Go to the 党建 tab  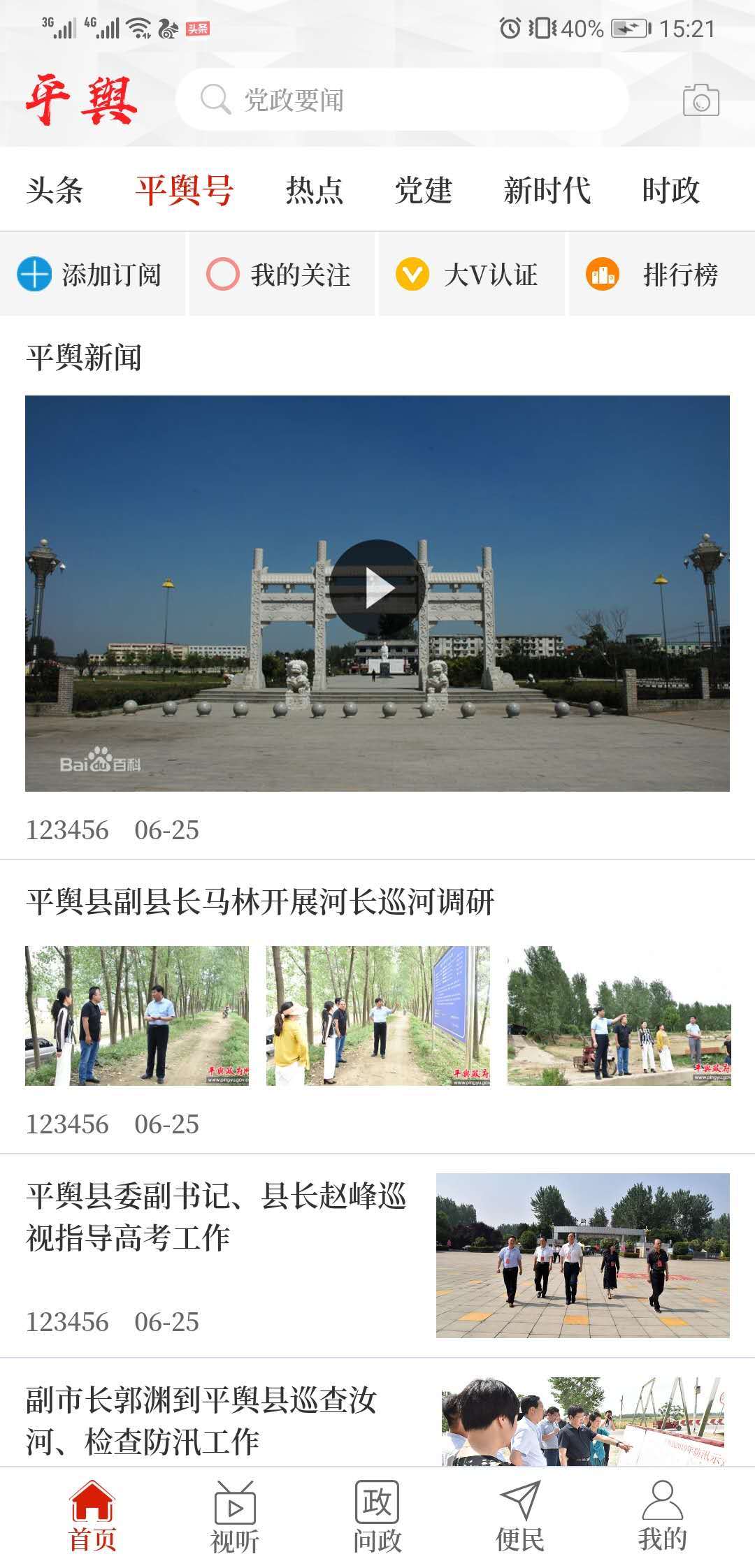(x=423, y=190)
